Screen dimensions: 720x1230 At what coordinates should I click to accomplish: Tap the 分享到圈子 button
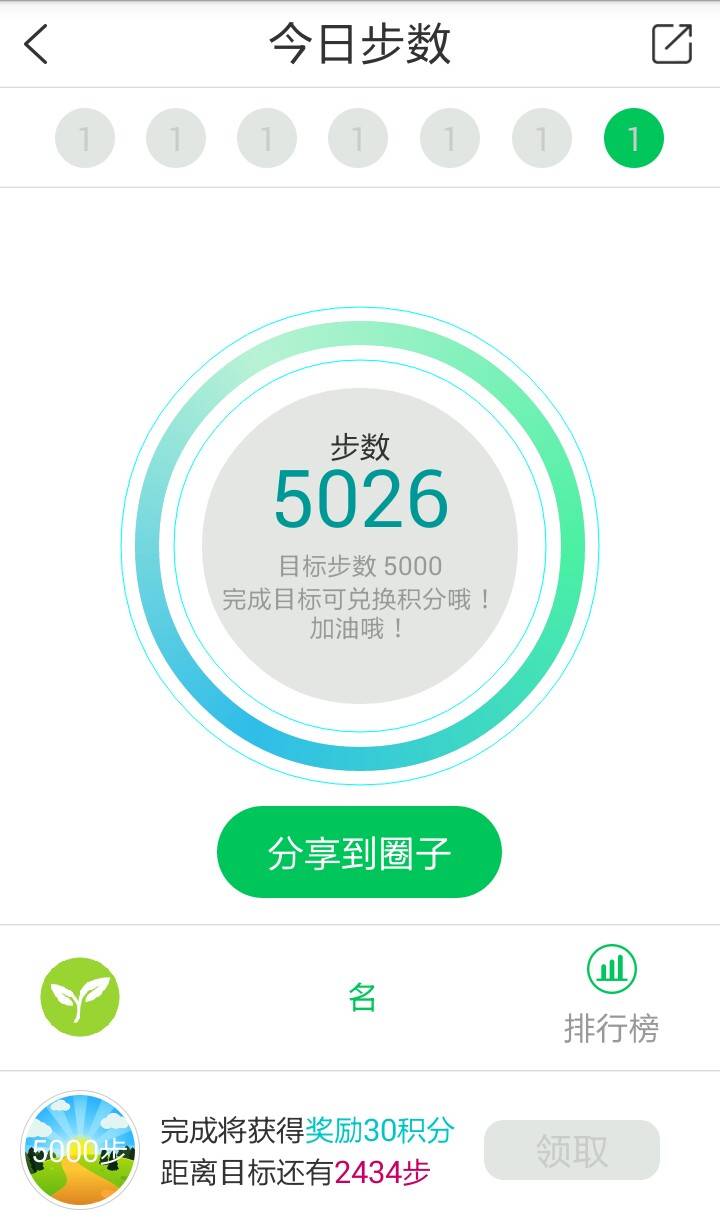click(x=359, y=852)
